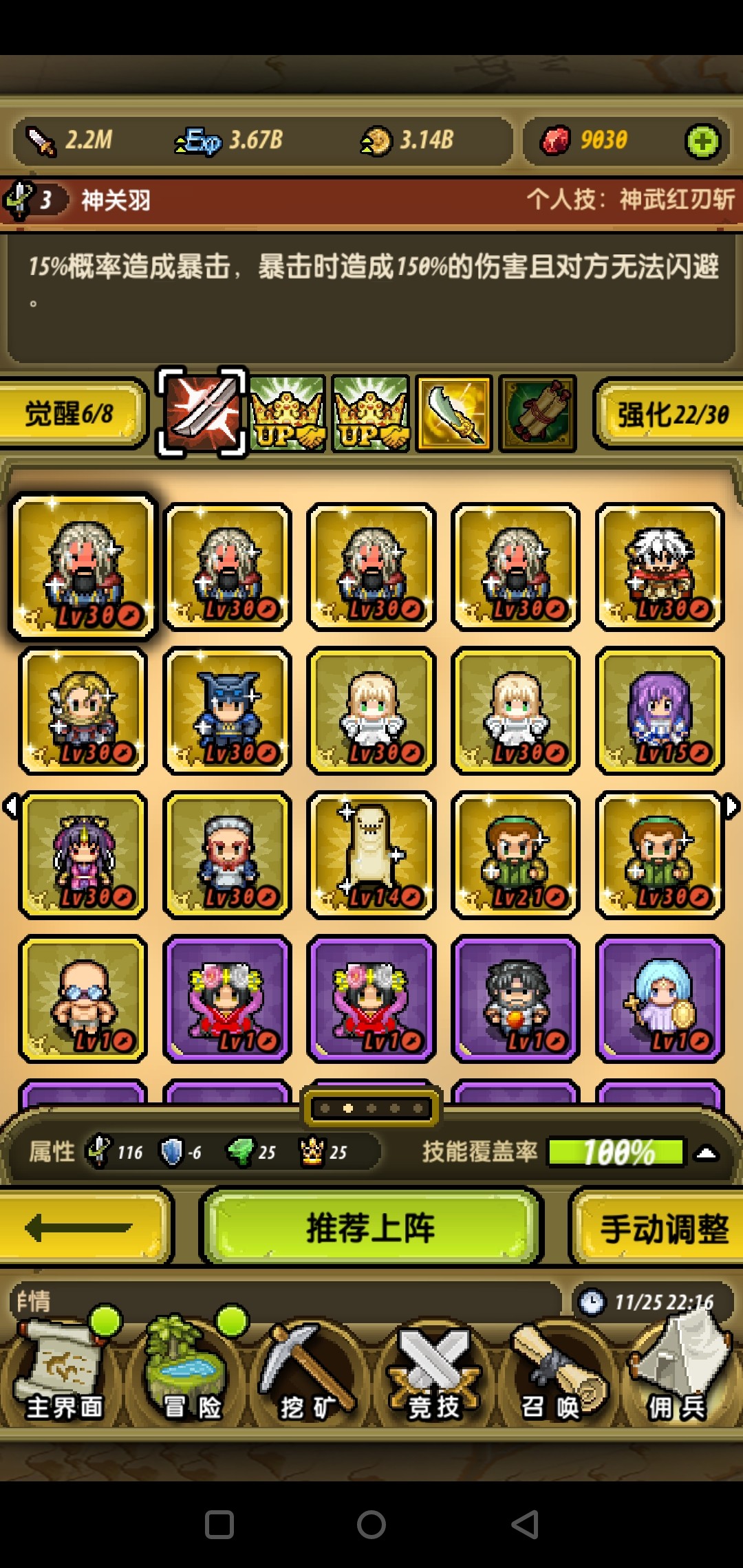Select the Lv14 pale creature hero

coord(371,855)
